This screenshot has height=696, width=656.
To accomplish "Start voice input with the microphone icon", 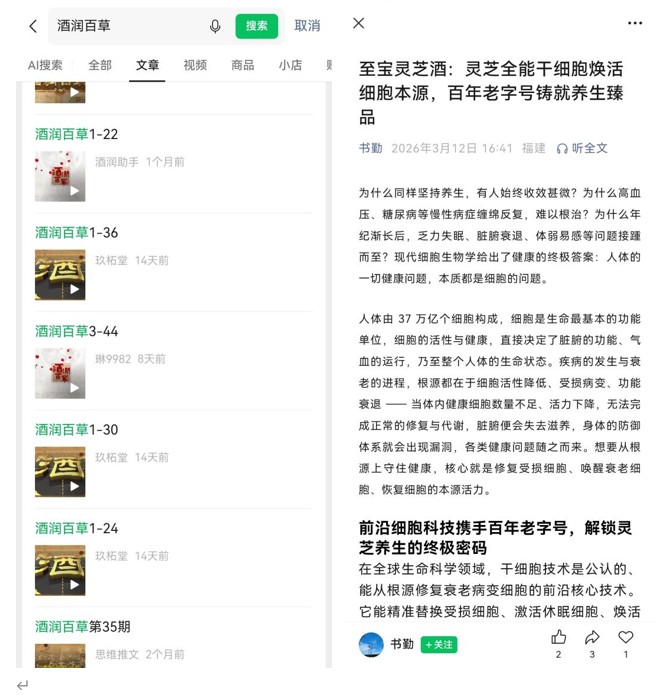I will click(x=215, y=26).
